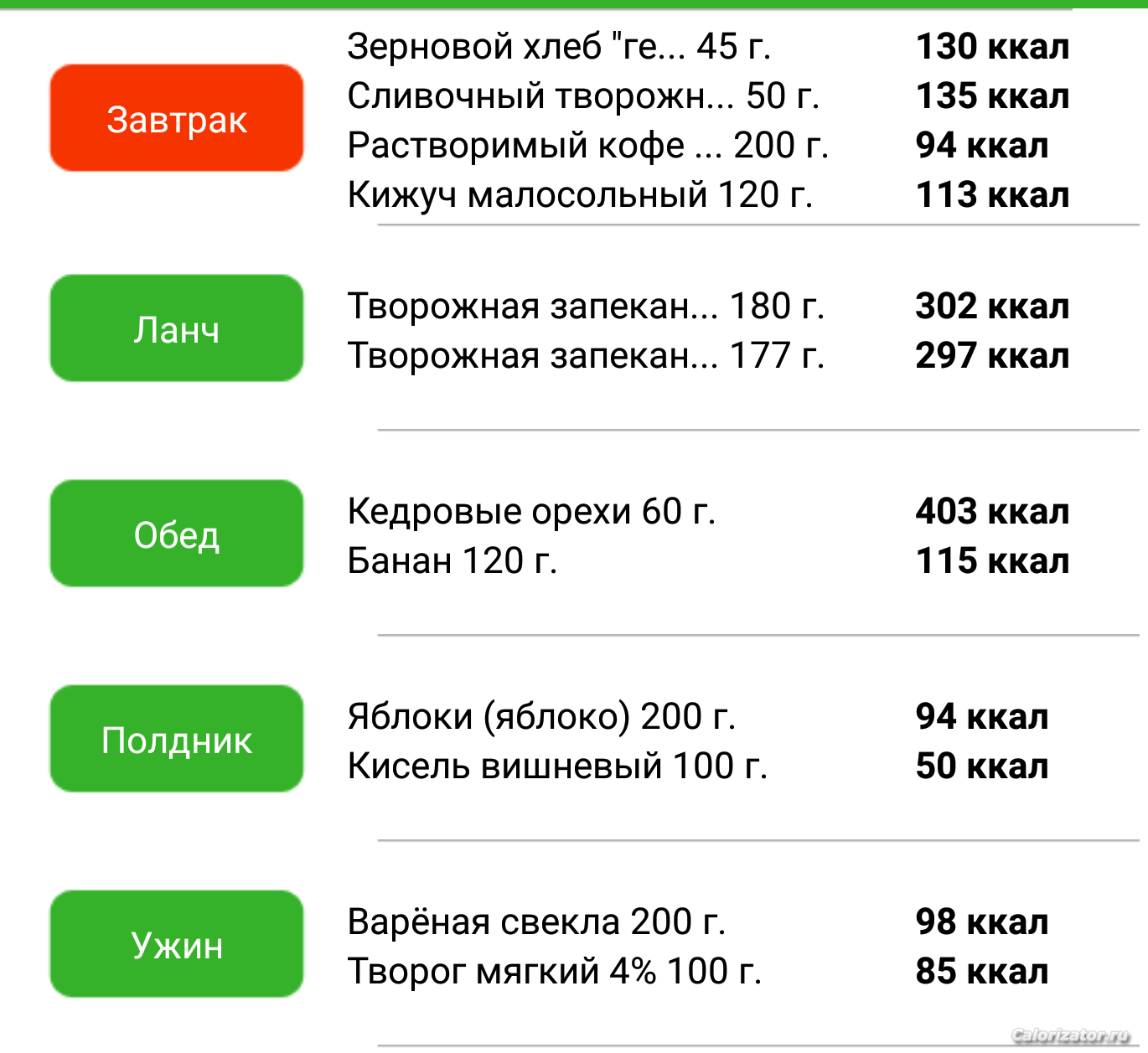1148x1053 pixels.
Task: Open the Кедровые орехи 60 г. entry
Action: tap(531, 511)
